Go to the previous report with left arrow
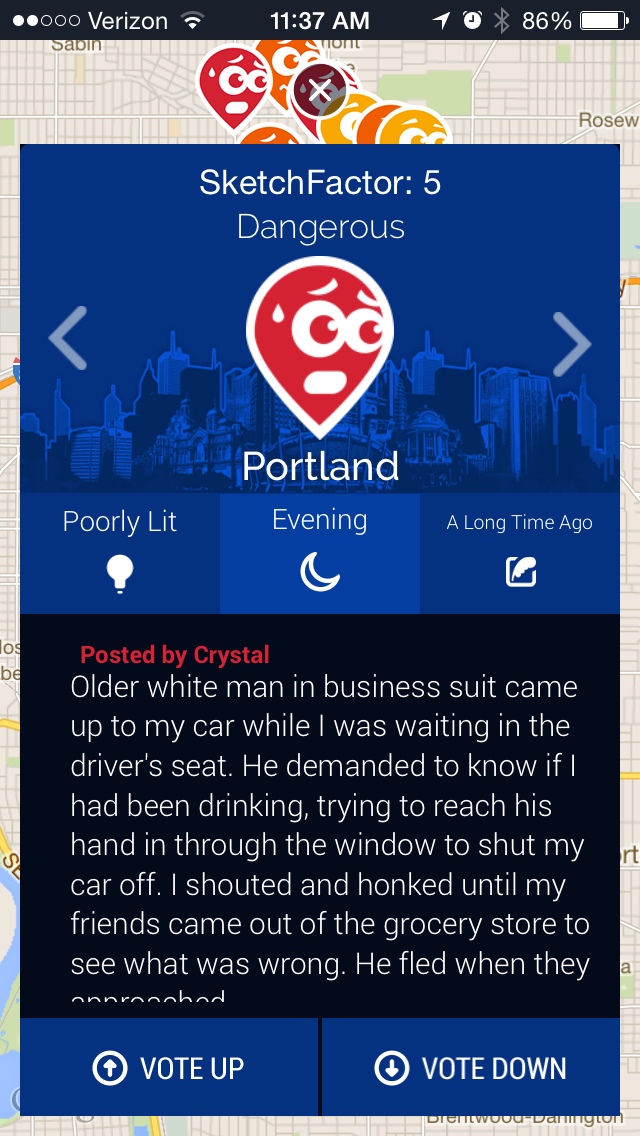Viewport: 640px width, 1136px height. [69, 340]
